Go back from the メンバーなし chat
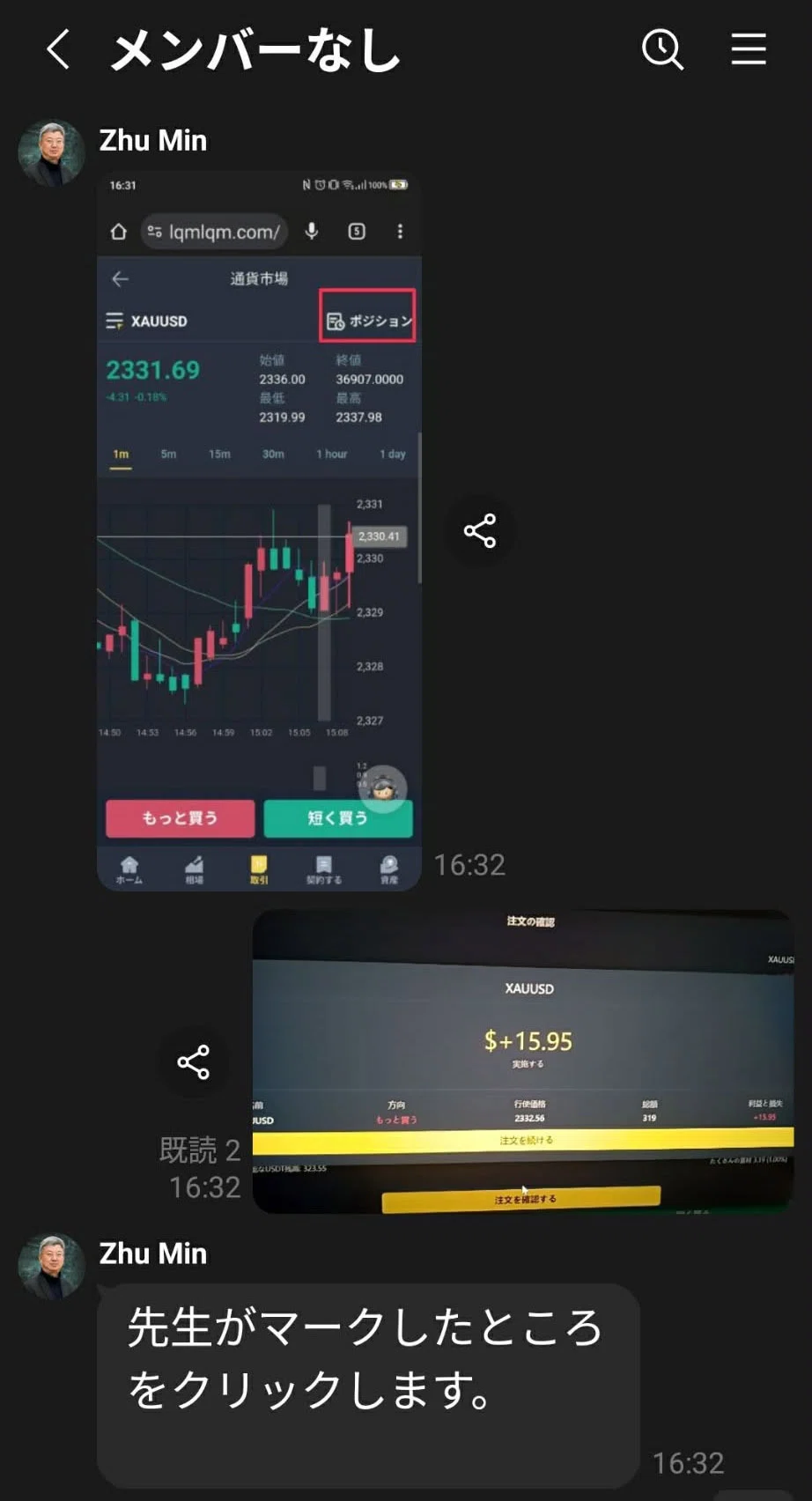 [58, 49]
